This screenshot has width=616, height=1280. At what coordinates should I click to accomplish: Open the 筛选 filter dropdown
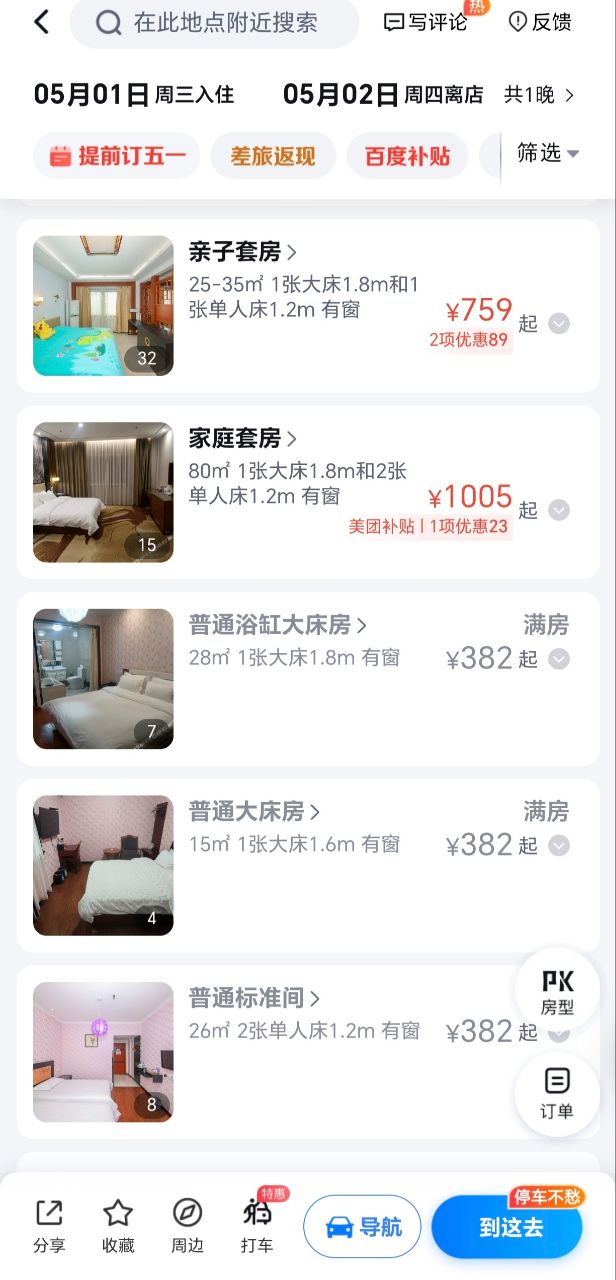(548, 153)
